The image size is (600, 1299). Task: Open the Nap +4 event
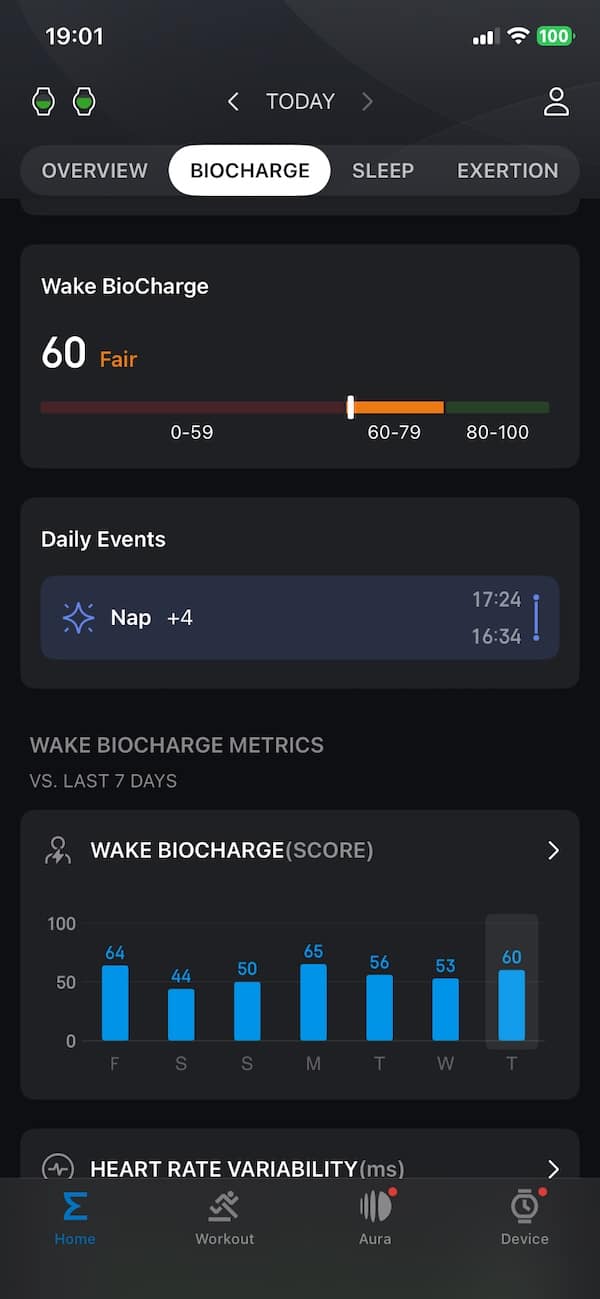point(300,617)
